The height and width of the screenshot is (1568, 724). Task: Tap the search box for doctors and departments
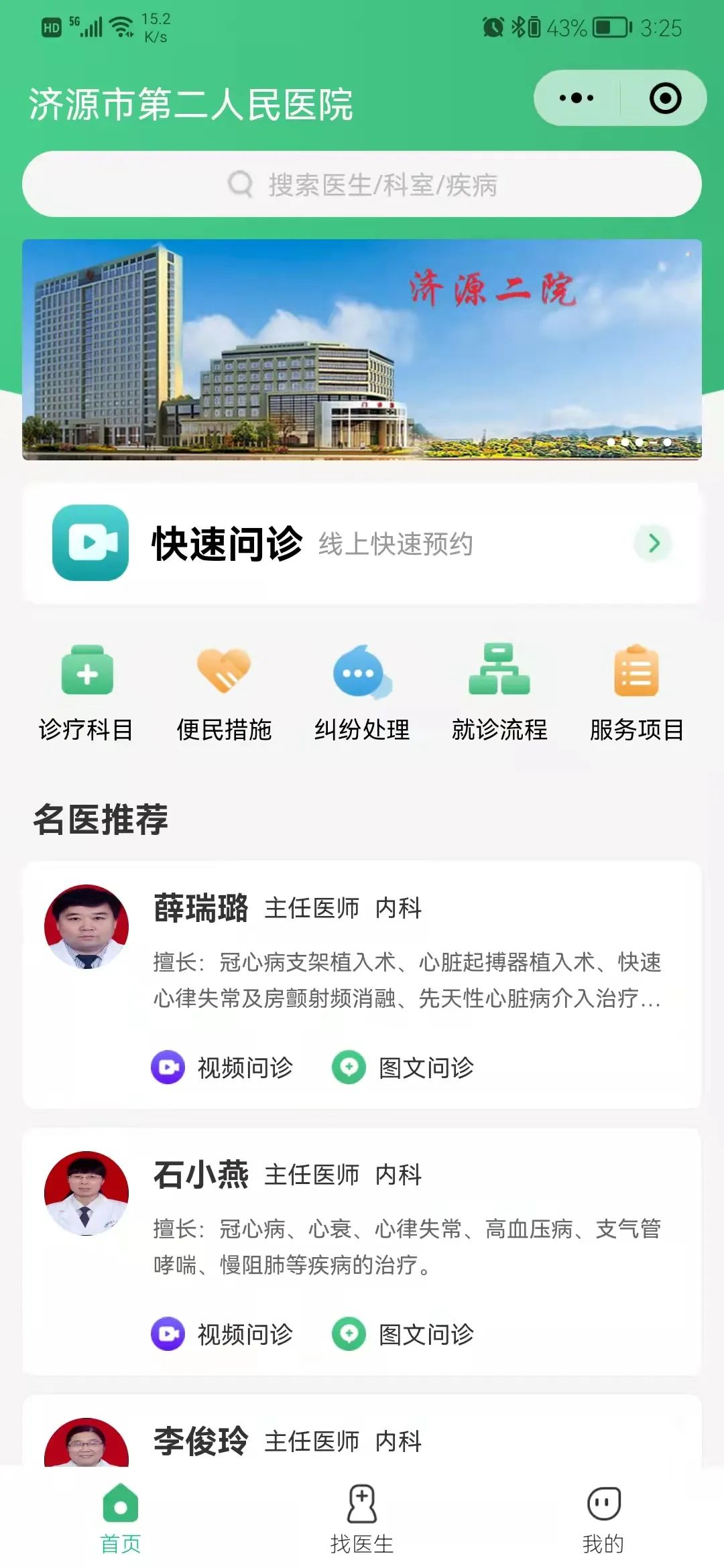click(x=362, y=184)
